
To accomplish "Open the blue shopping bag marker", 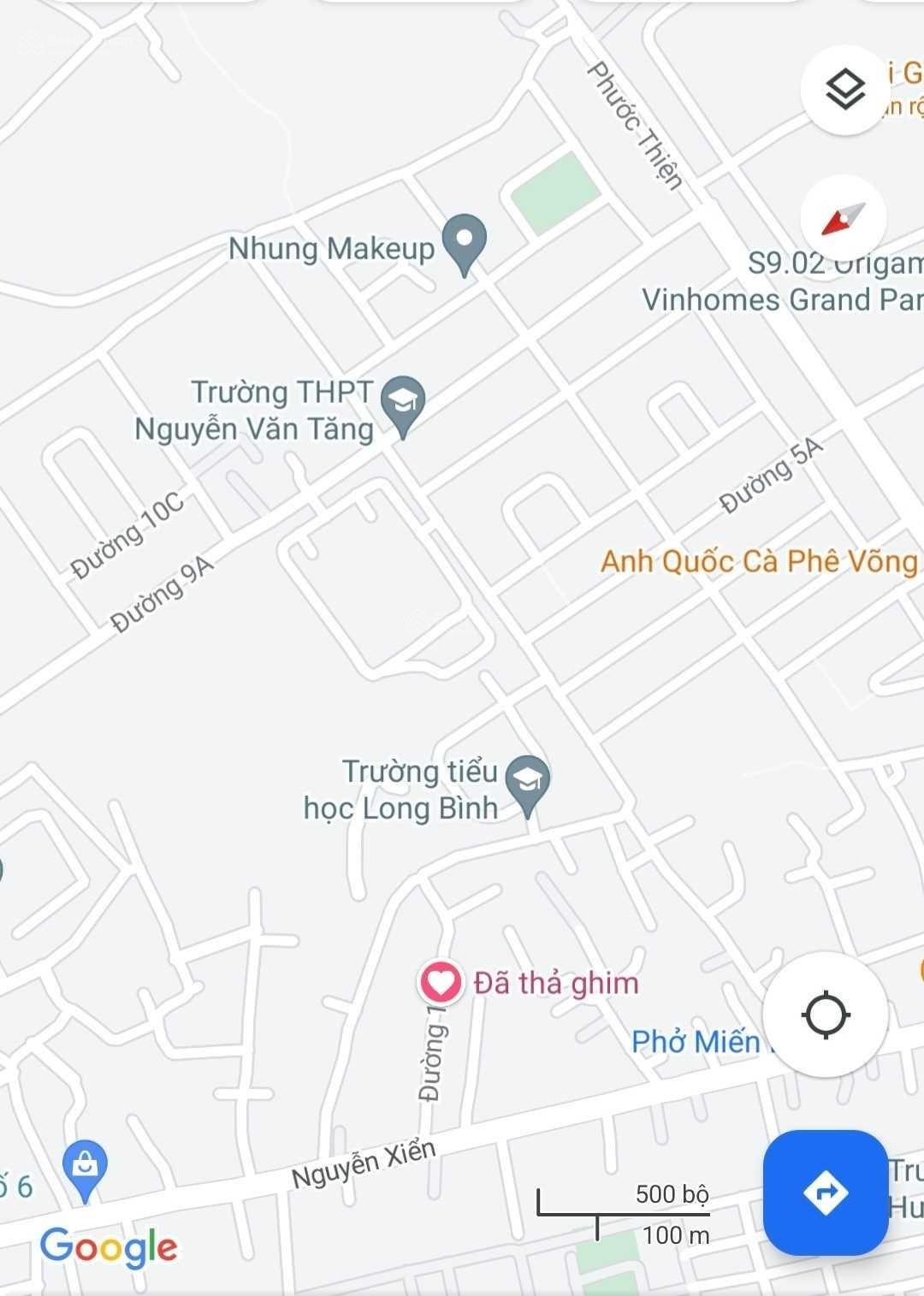I will pos(85,1167).
